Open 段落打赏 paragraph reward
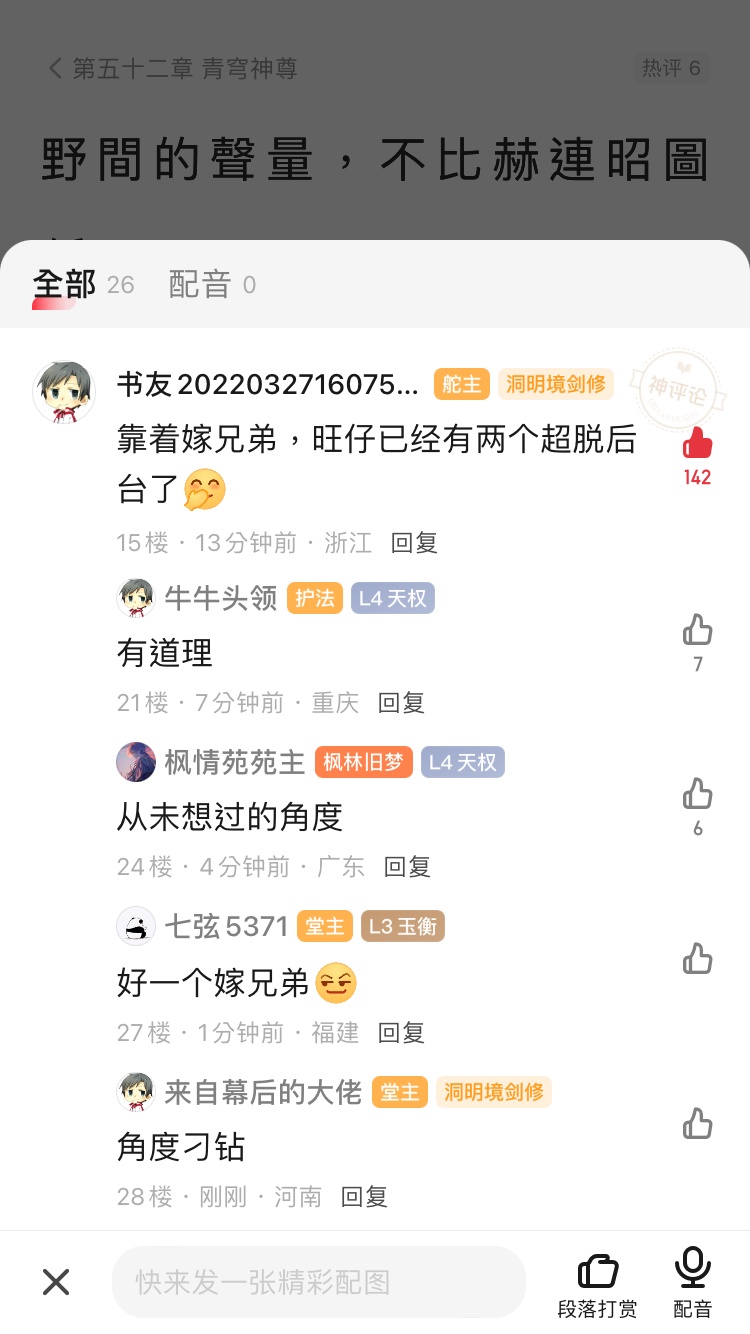The image size is (750, 1334). (x=597, y=1284)
